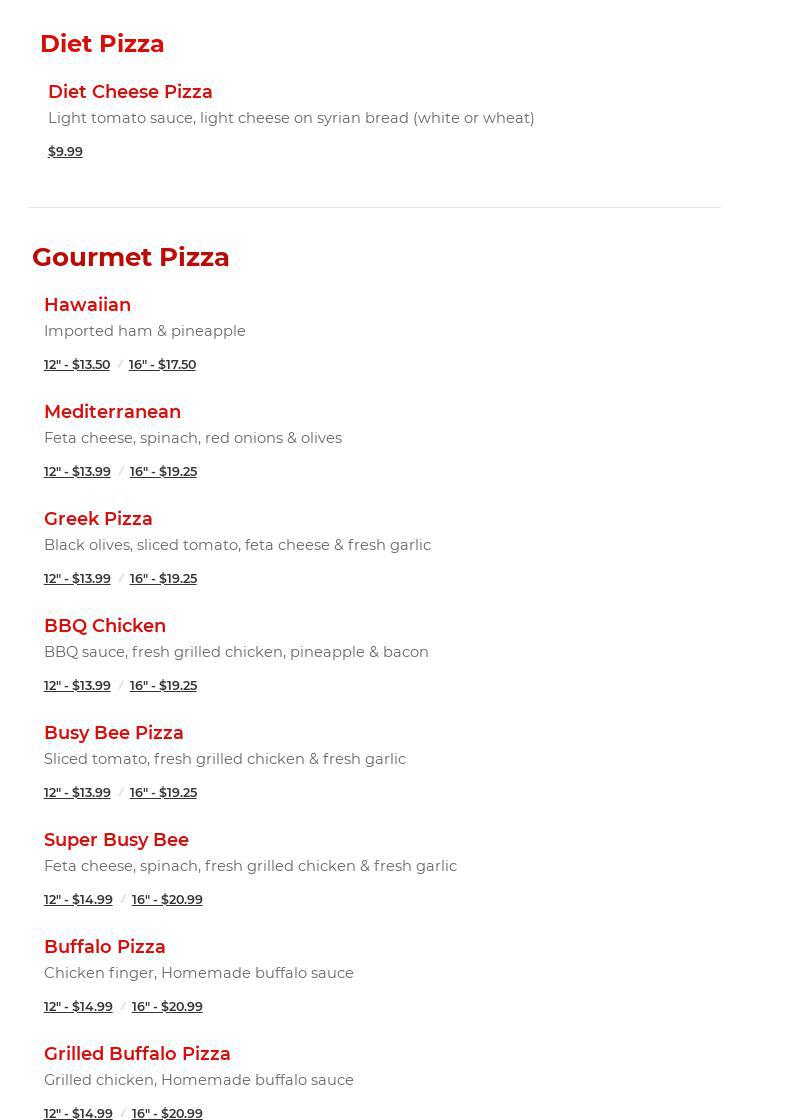Pick the 16" Hawaiian for $17.50
Screen dimensions: 785x1120
(x=162, y=365)
